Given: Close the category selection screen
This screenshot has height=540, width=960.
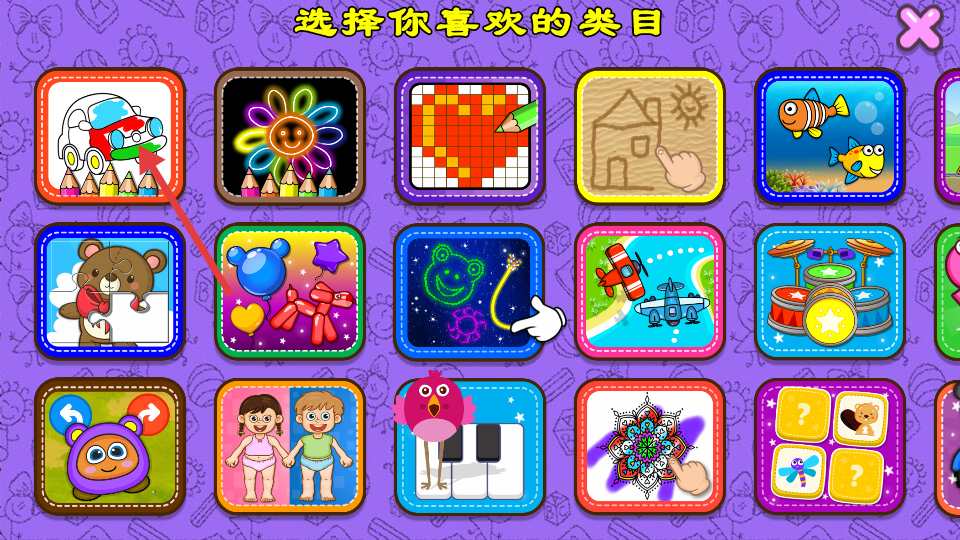Looking at the screenshot, I should pos(919,28).
